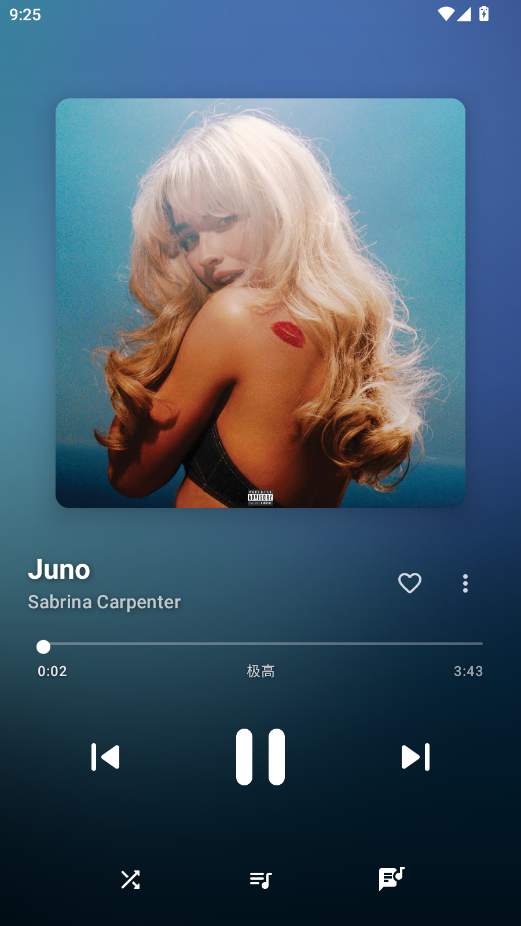Open the play queue
521x926 pixels.
tap(260, 880)
